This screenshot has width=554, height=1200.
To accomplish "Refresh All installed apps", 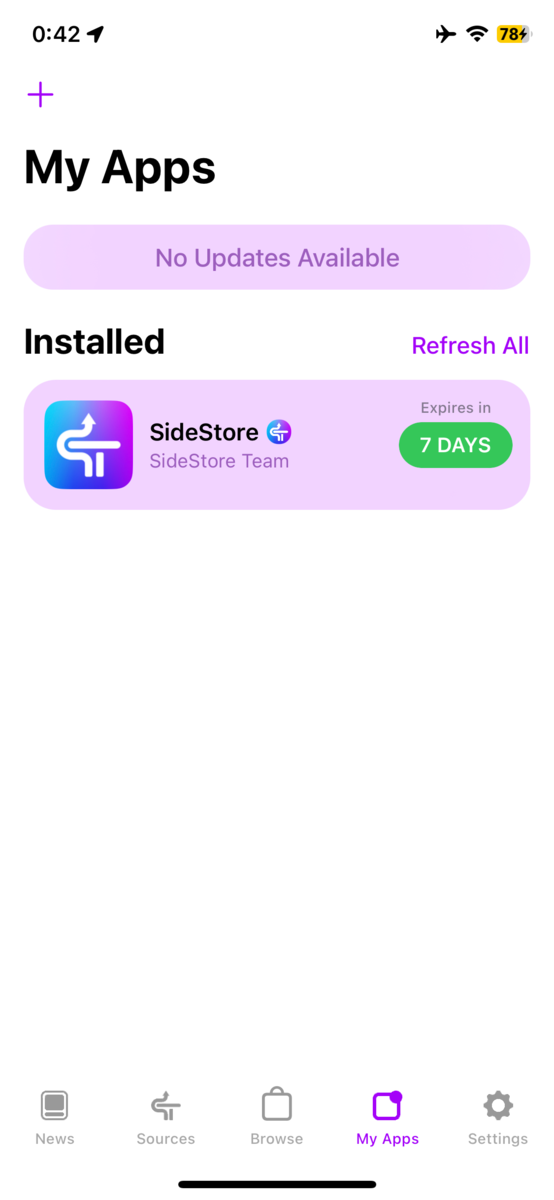I will tap(470, 345).
